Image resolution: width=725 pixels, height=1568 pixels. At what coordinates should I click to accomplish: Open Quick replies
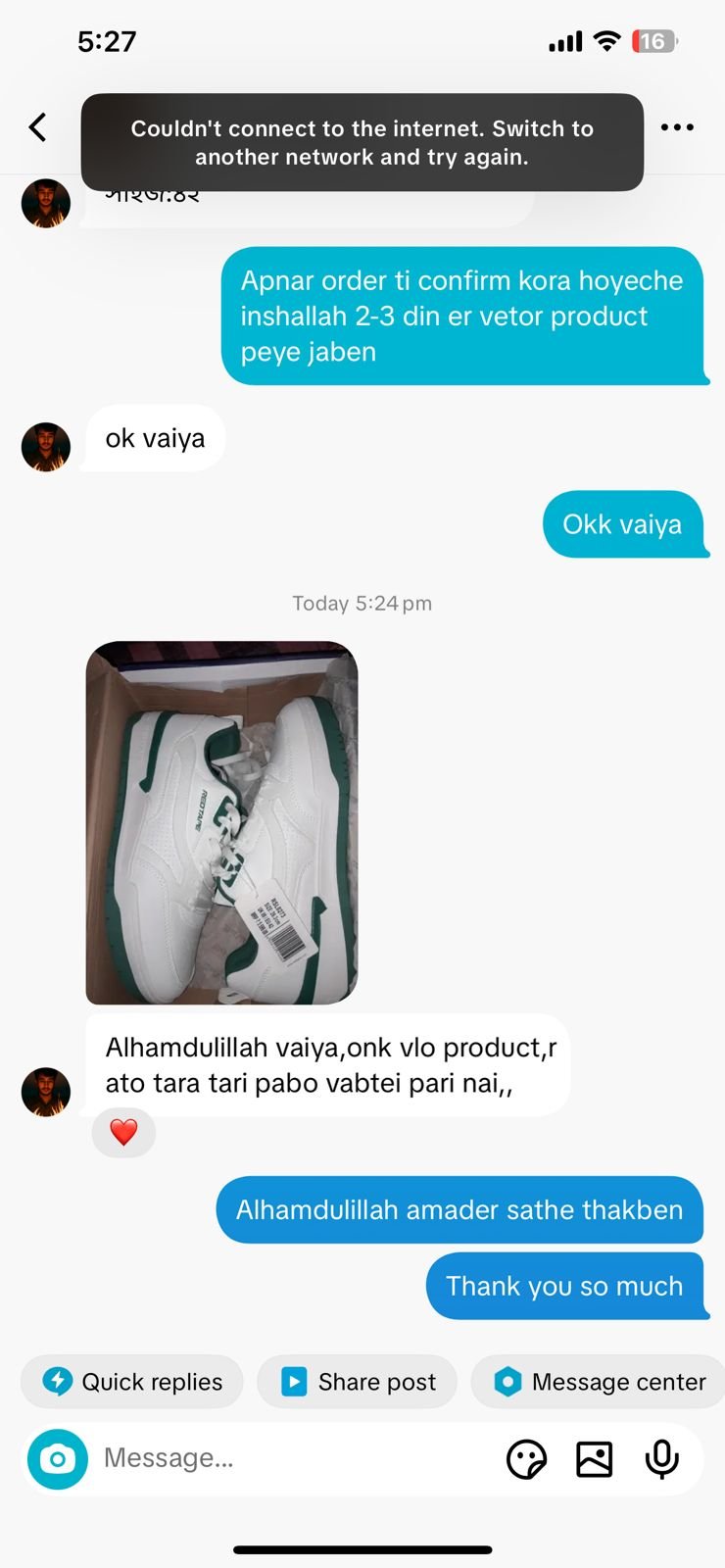pos(132,1382)
